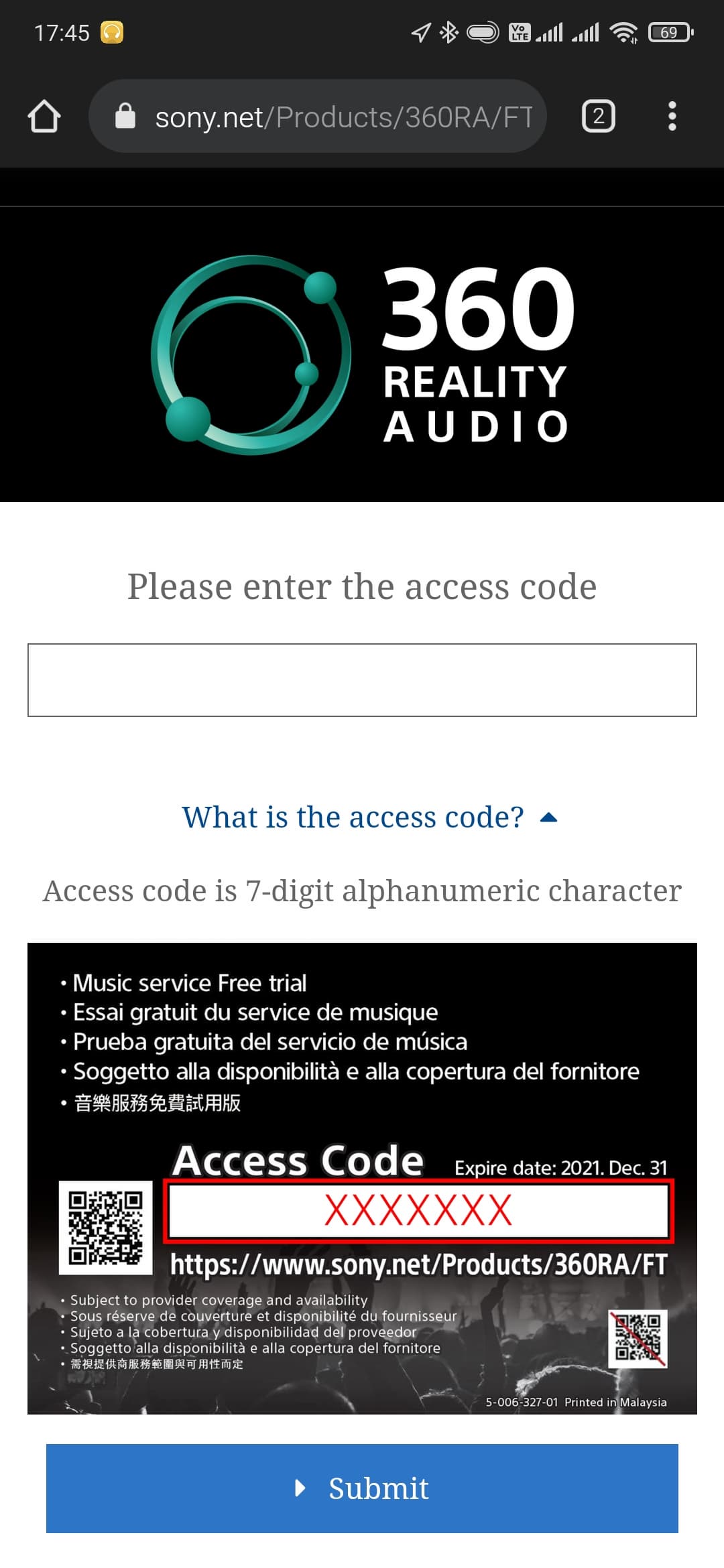Submit the access code
This screenshot has width=724, height=1568.
(362, 1488)
